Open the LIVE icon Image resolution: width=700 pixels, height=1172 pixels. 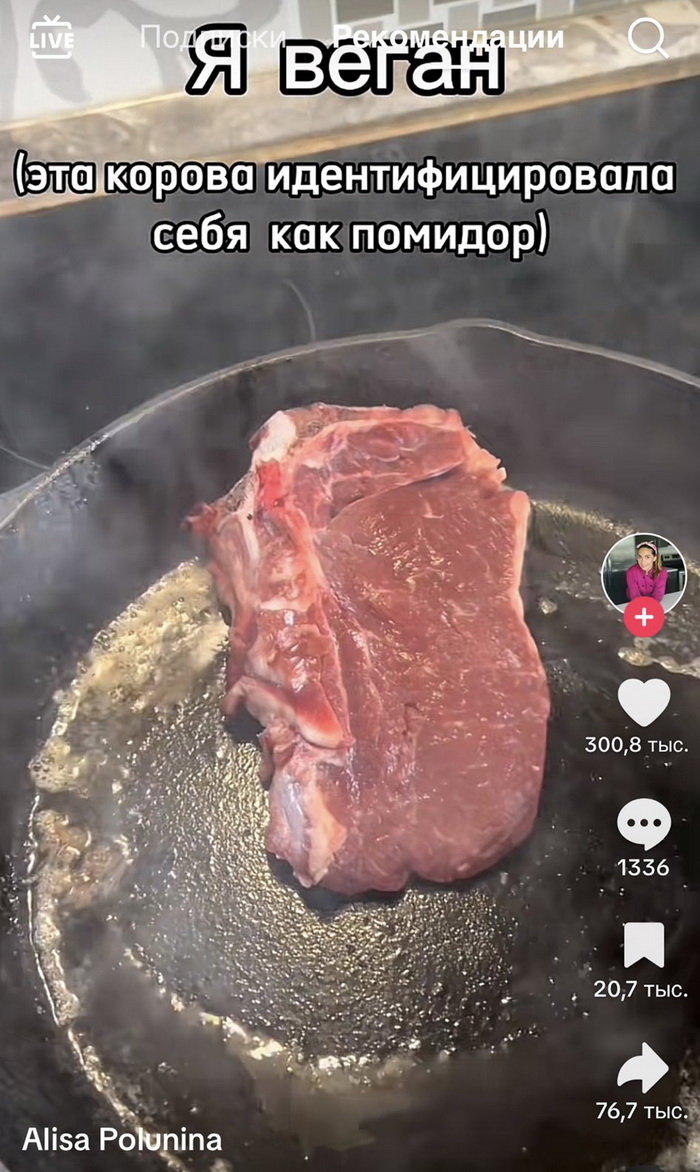tap(52, 37)
